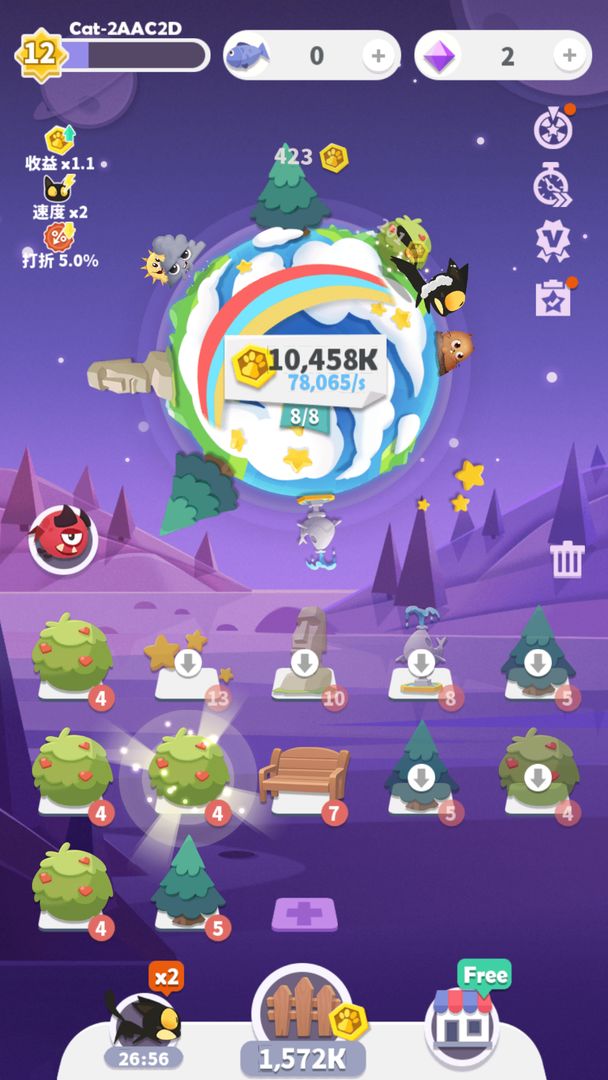Open the stopwatch speed-up icon
This screenshot has width=608, height=1080.
552,184
